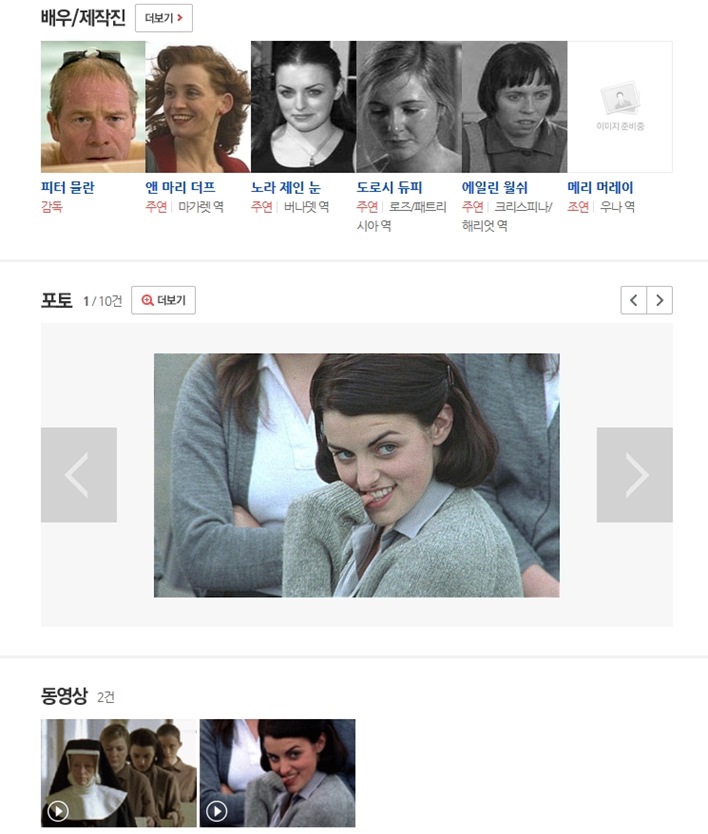708x834 pixels.
Task: View 노라 제인 눈's profile
Action: pyautogui.click(x=286, y=187)
